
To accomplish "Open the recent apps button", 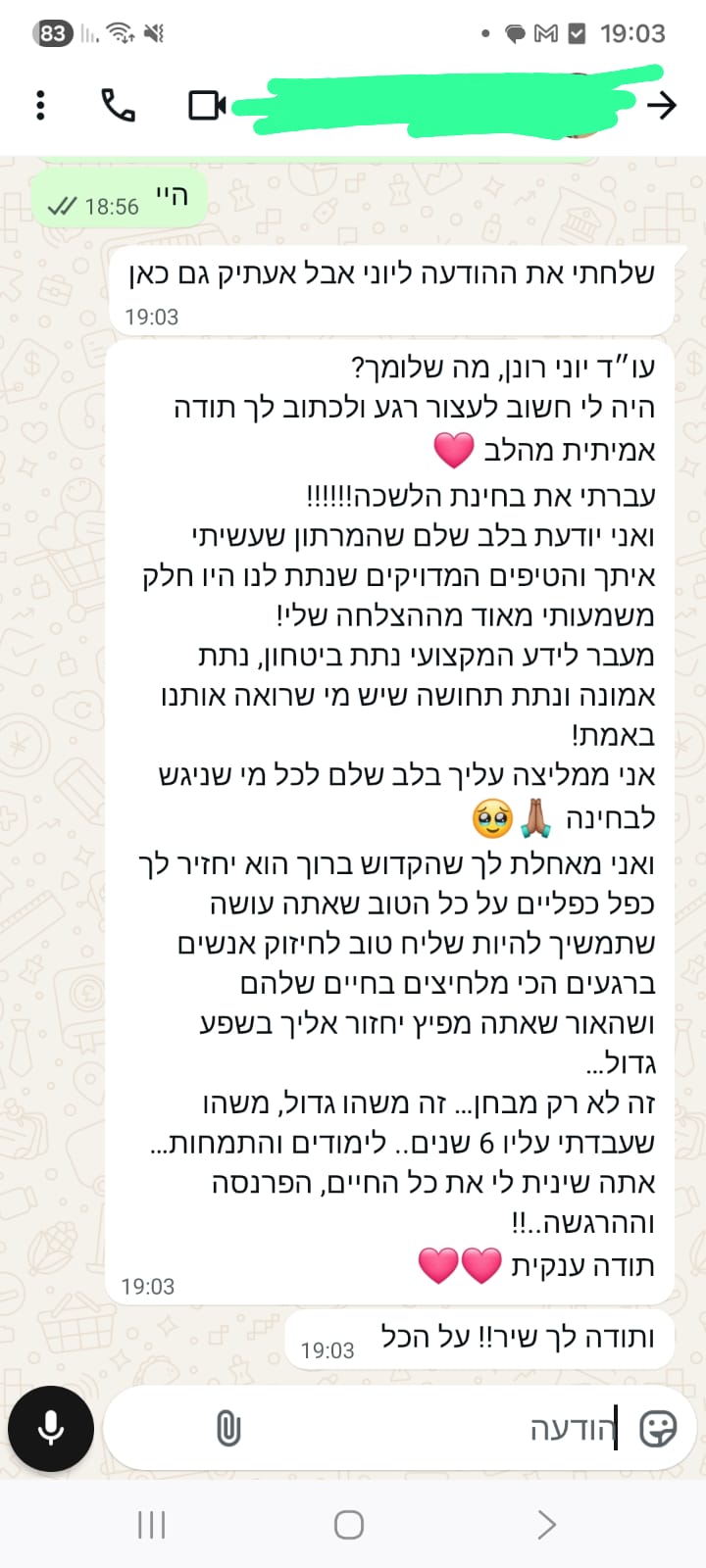I will coord(152,1525).
